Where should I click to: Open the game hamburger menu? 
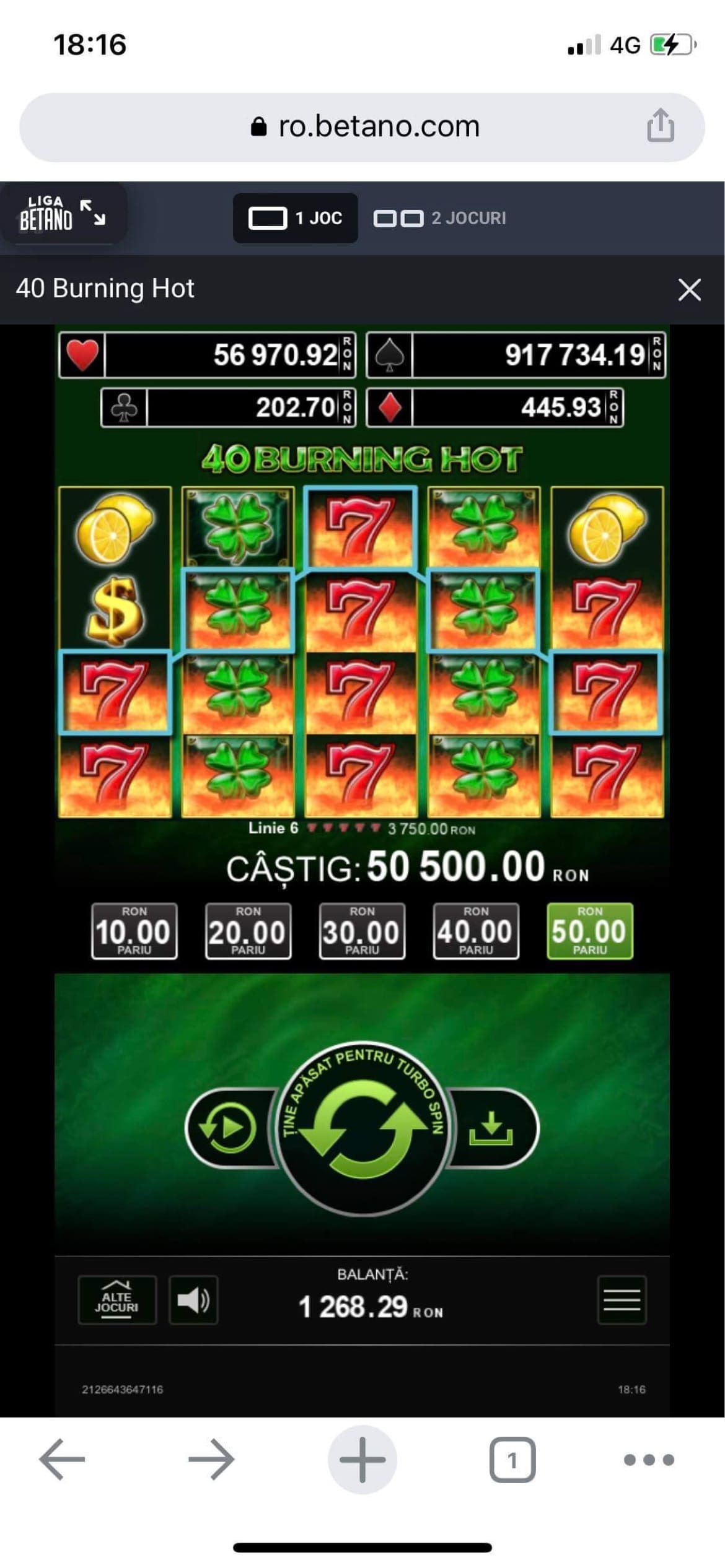622,1300
